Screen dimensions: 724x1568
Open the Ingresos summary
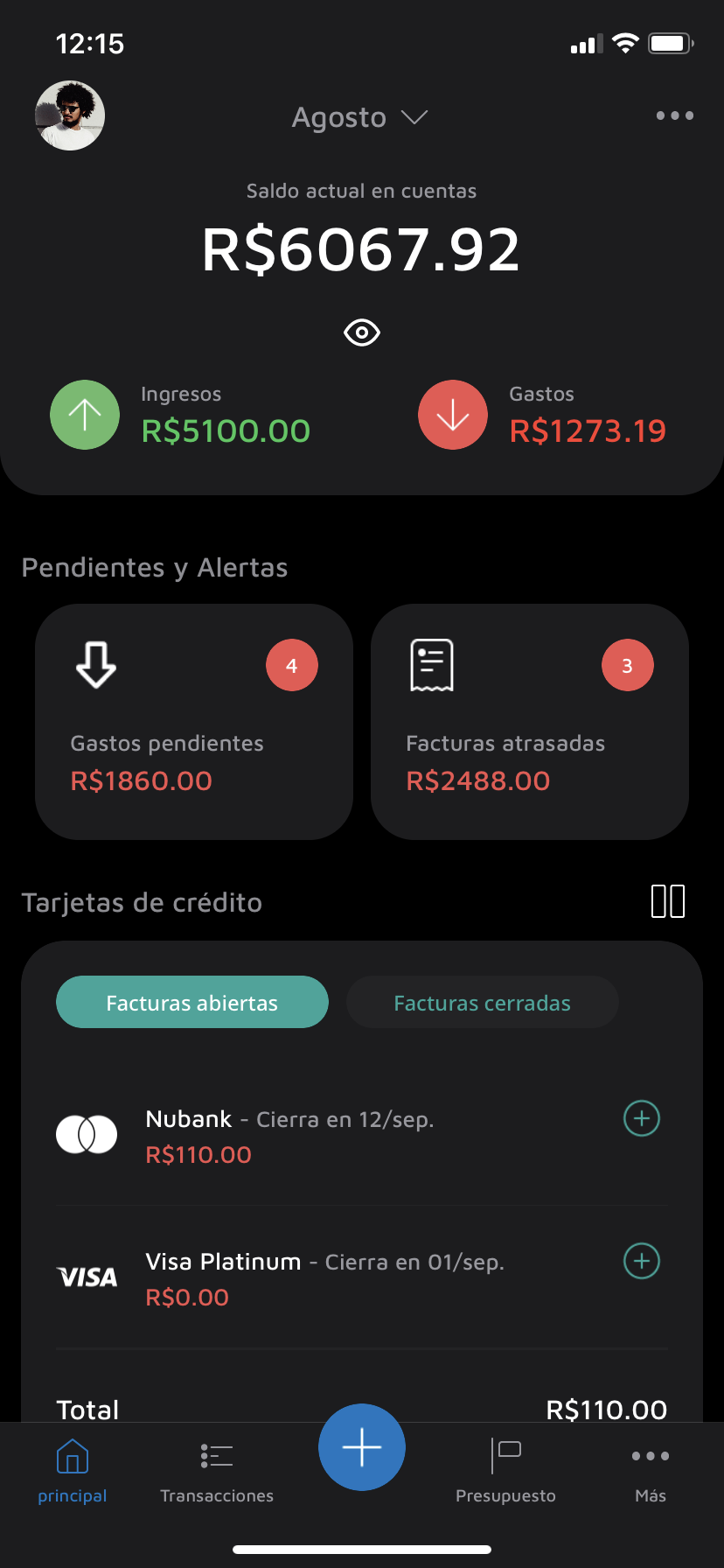(x=181, y=415)
